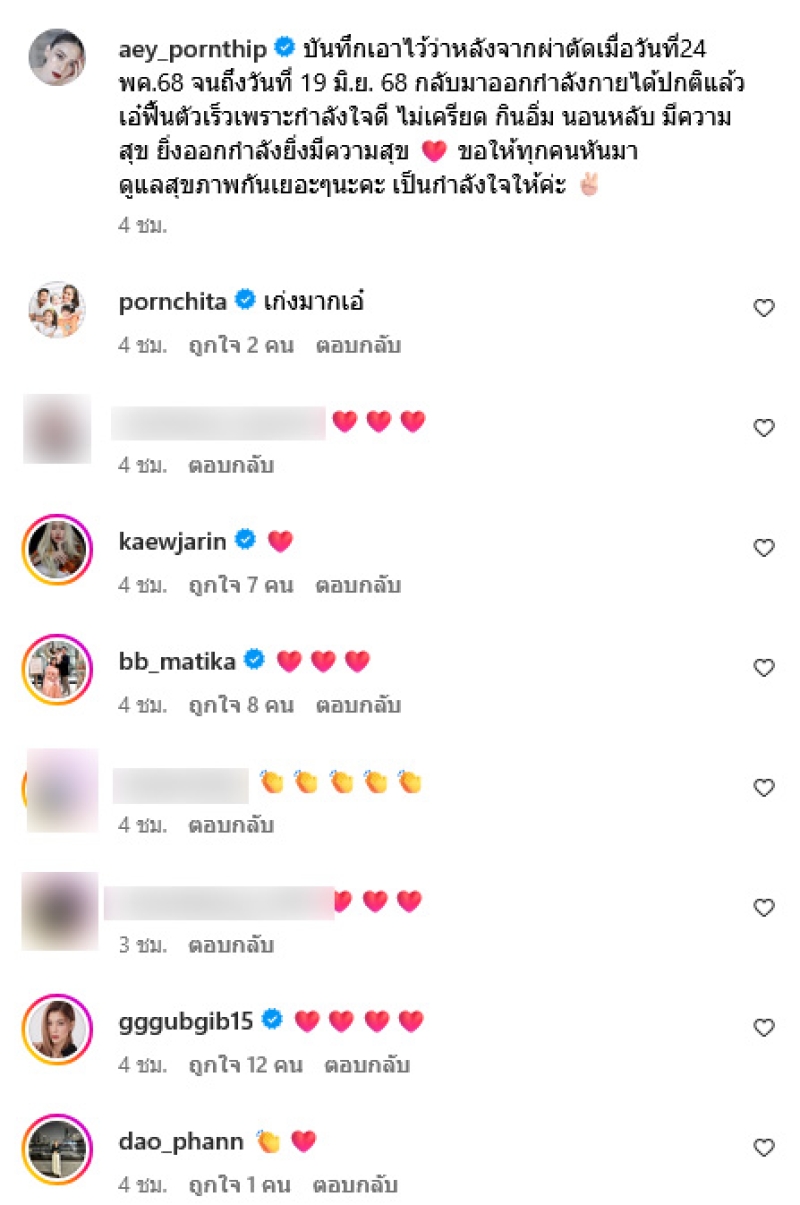The height and width of the screenshot is (1205, 800).
Task: Reply to gggubgib15's comment
Action: [367, 1065]
